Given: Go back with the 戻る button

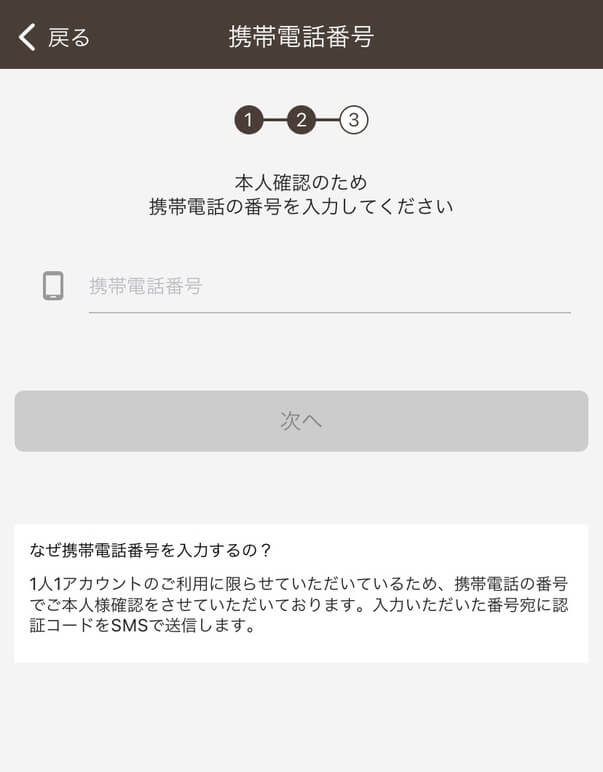Looking at the screenshot, I should [x=55, y=37].
